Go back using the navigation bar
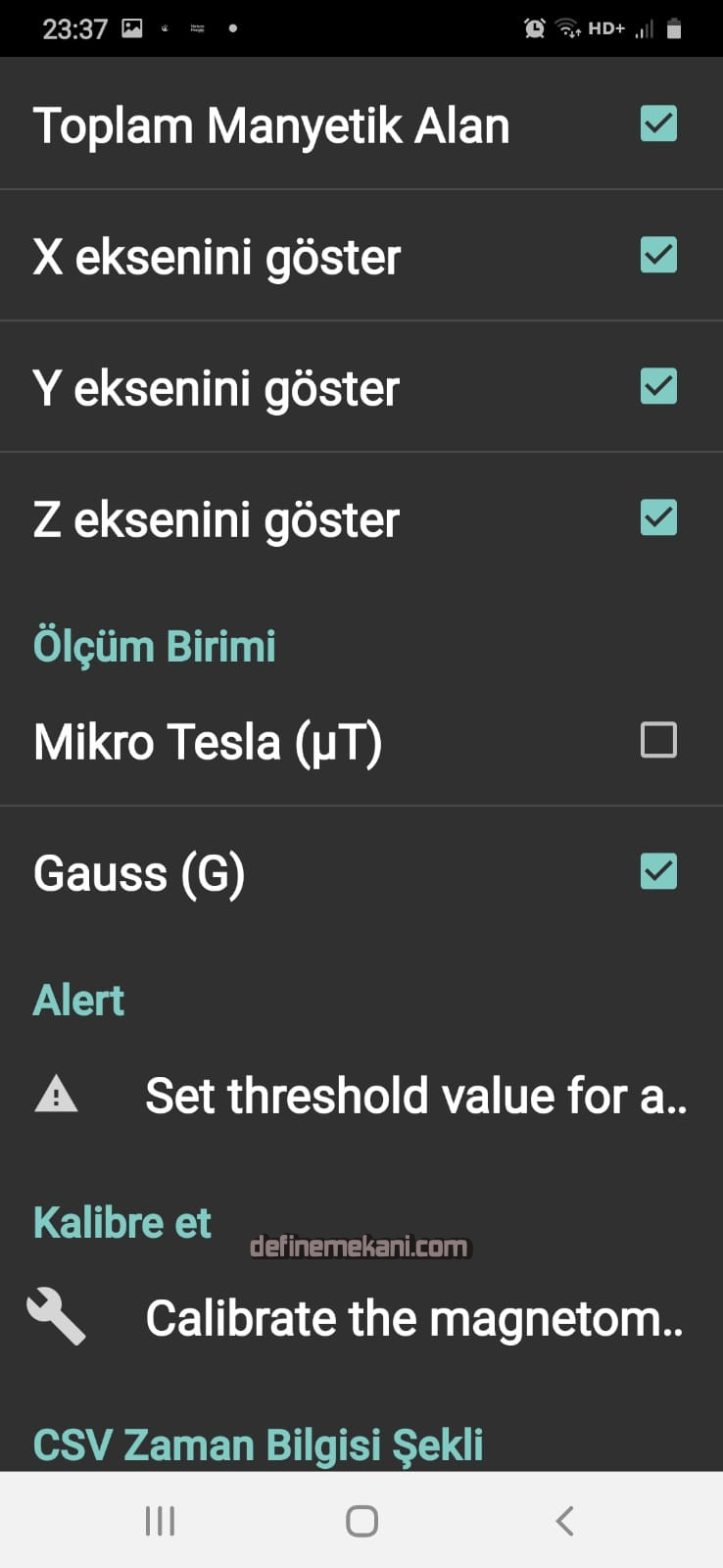 coord(564,1521)
